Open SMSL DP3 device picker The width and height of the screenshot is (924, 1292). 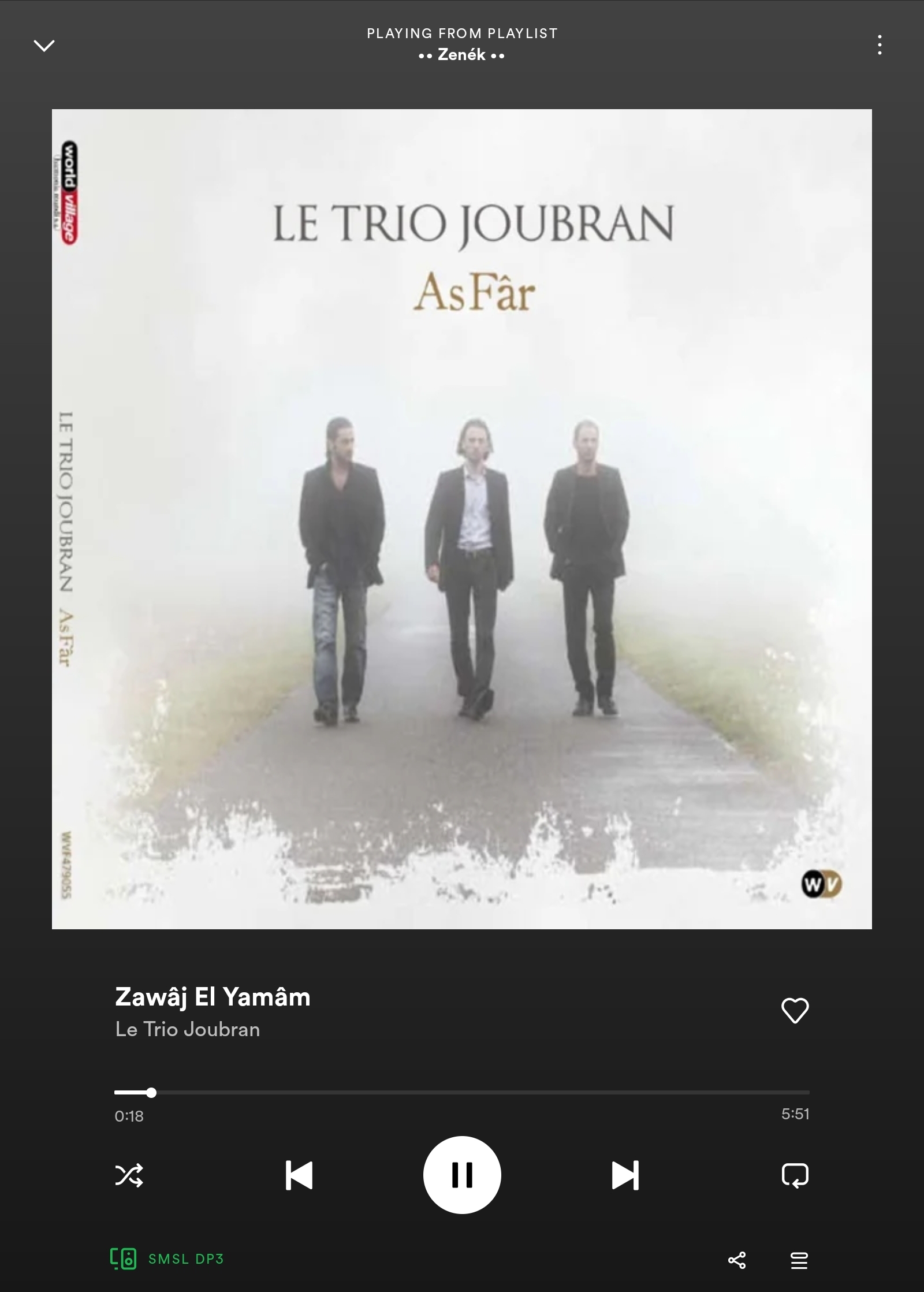(167, 1259)
